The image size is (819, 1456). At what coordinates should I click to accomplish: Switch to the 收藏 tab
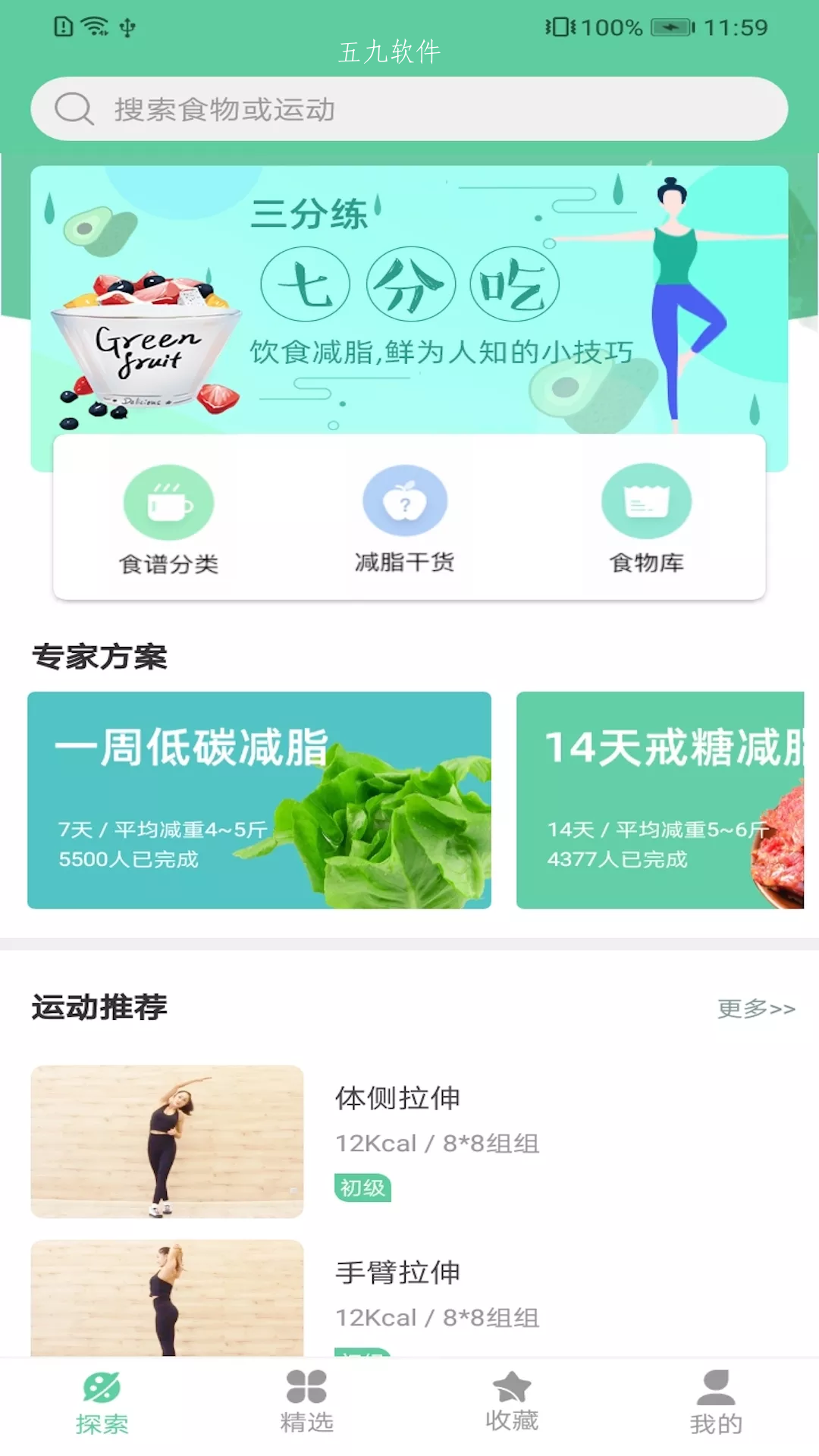[512, 1402]
